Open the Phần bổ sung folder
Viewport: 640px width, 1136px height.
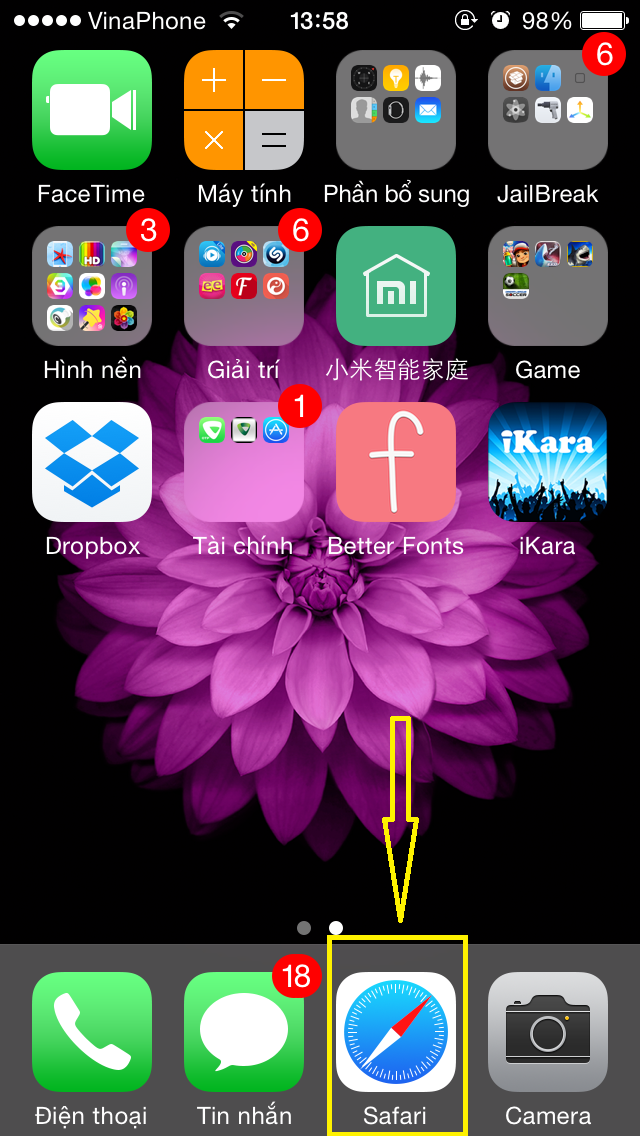pos(396,111)
